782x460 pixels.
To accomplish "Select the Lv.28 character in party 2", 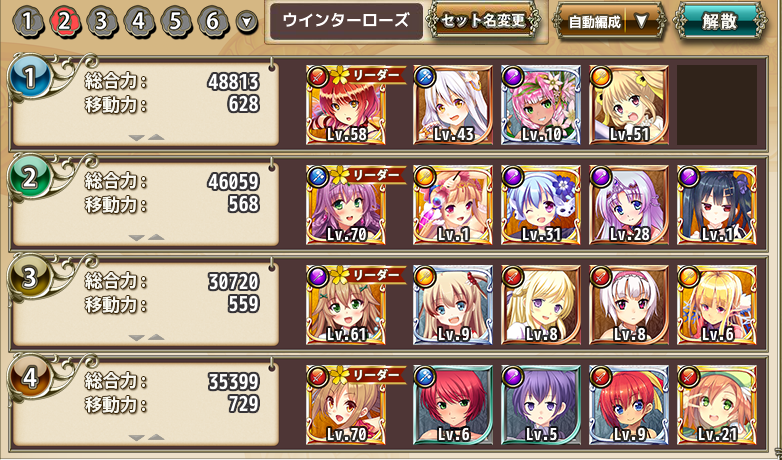I will (629, 205).
